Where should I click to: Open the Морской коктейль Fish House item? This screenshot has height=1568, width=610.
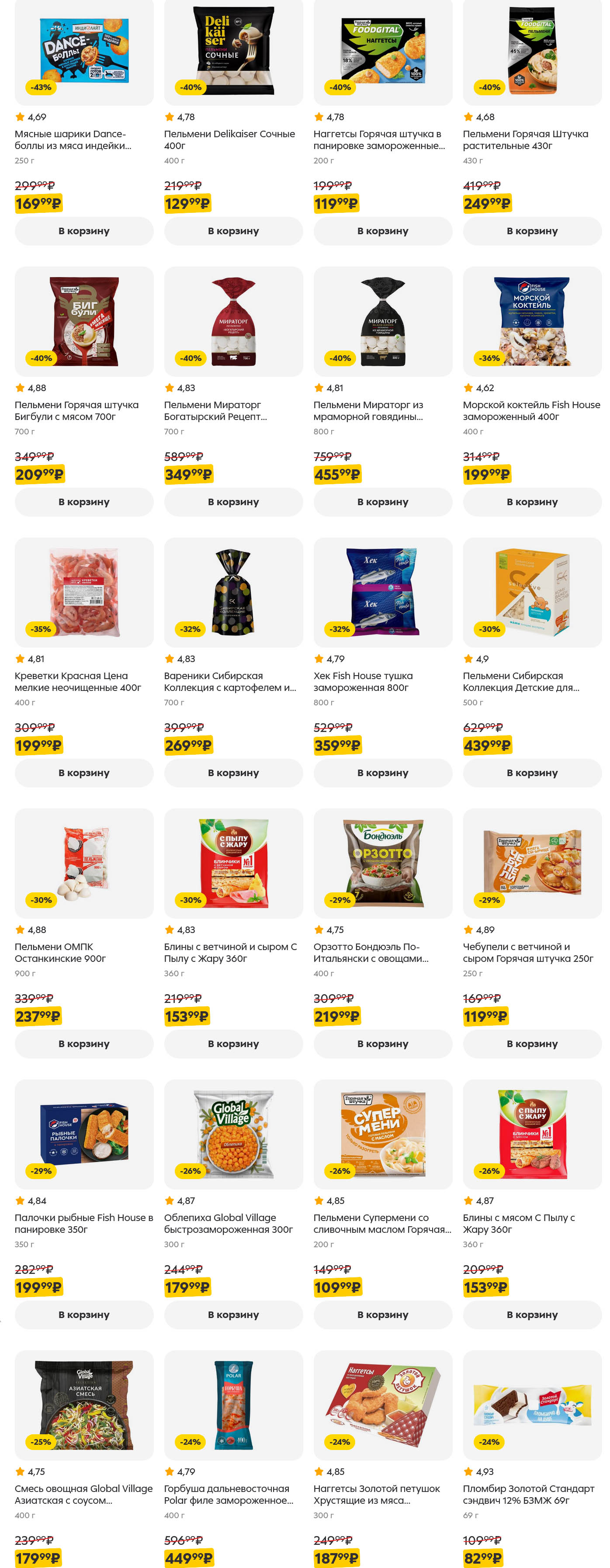point(531,410)
